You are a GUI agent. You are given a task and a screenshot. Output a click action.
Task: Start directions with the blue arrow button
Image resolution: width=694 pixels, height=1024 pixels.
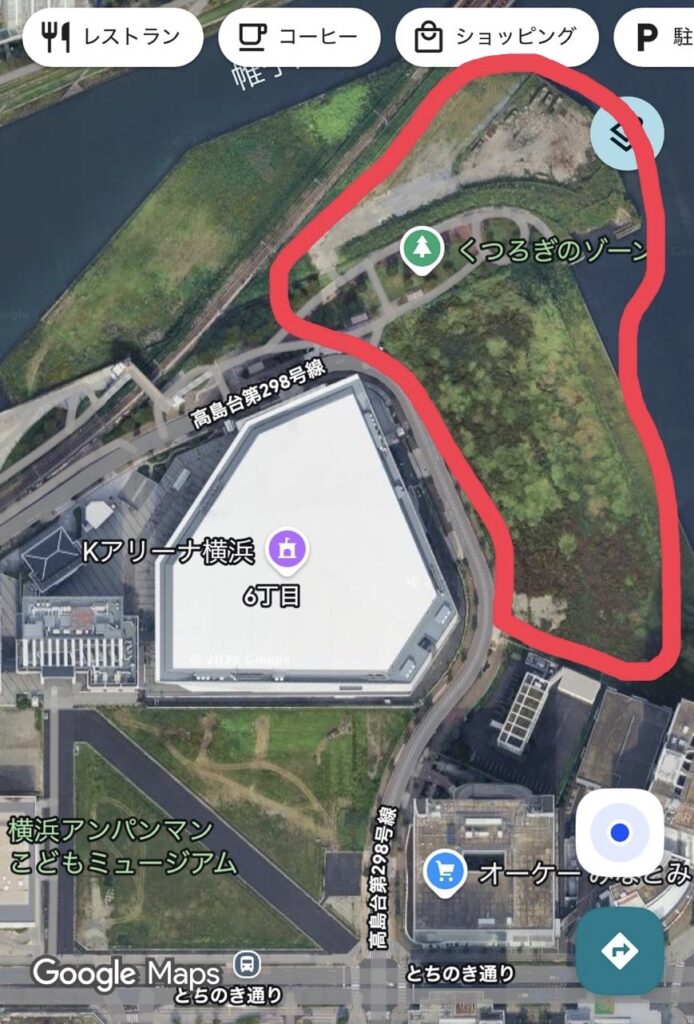point(619,950)
